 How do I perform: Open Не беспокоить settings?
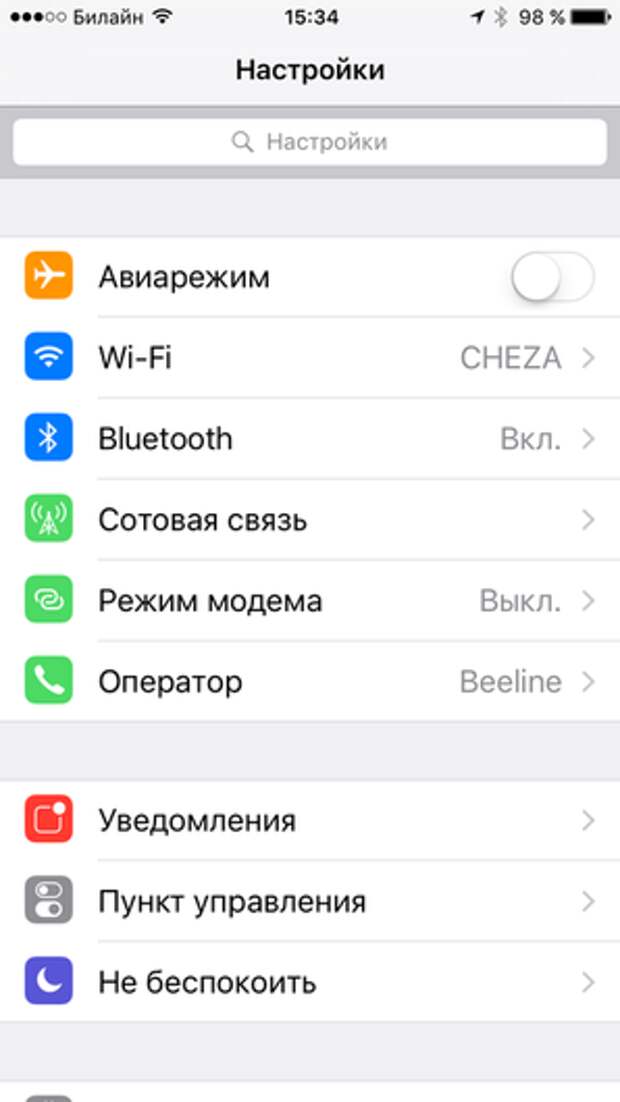[x=310, y=982]
